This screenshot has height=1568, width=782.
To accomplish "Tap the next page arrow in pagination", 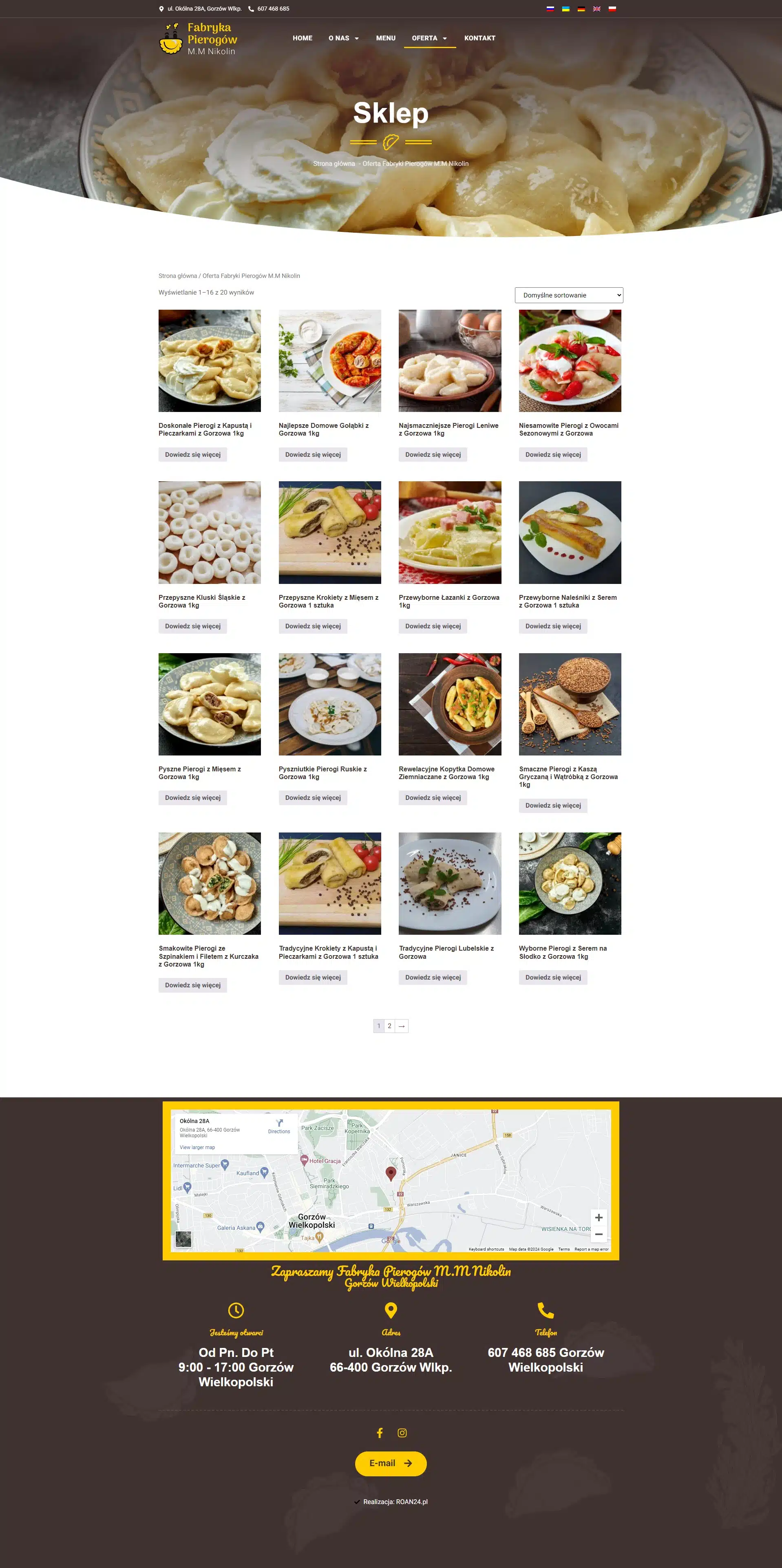I will 402,1026.
